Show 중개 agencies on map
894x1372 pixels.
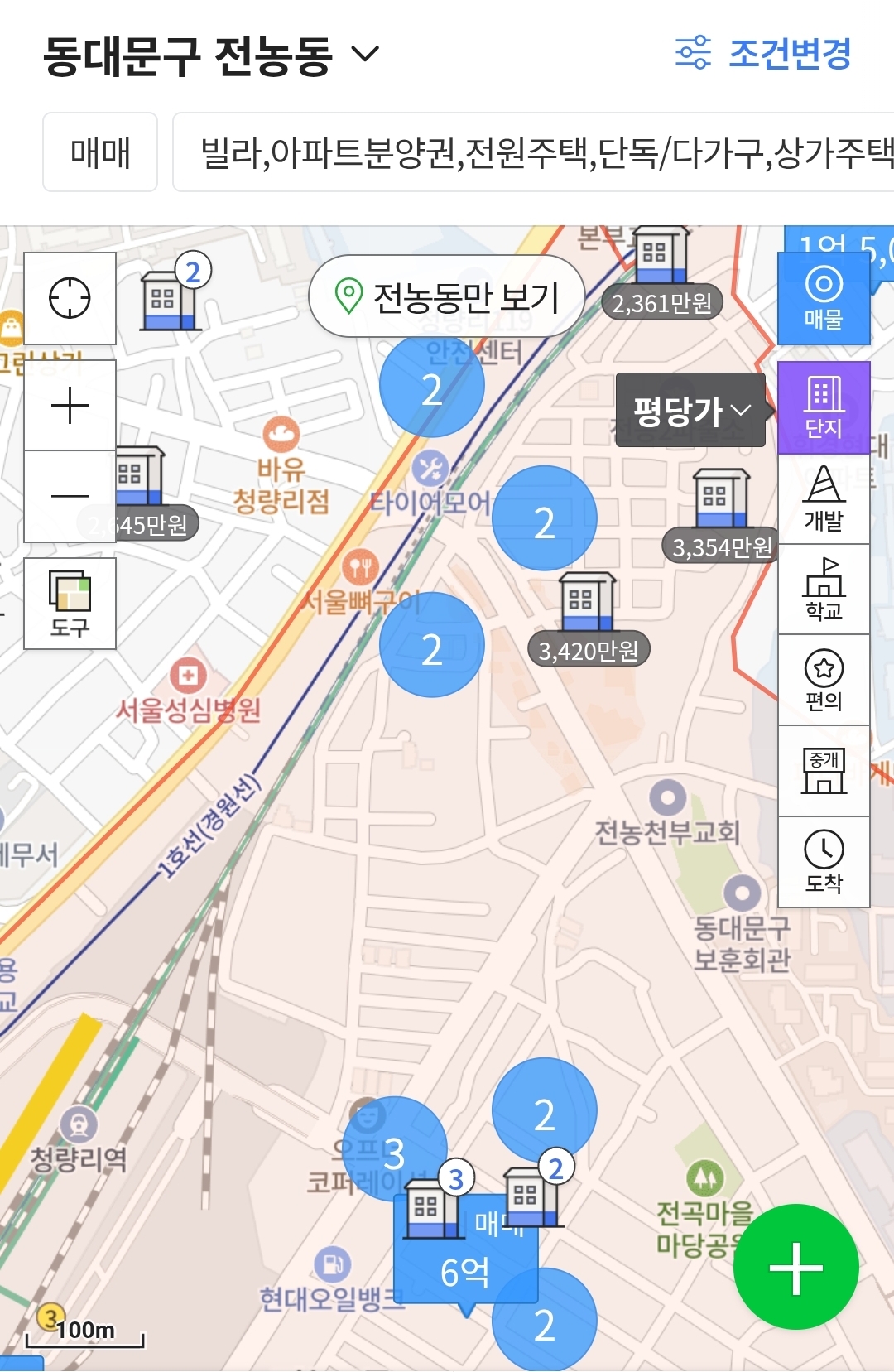[x=824, y=772]
